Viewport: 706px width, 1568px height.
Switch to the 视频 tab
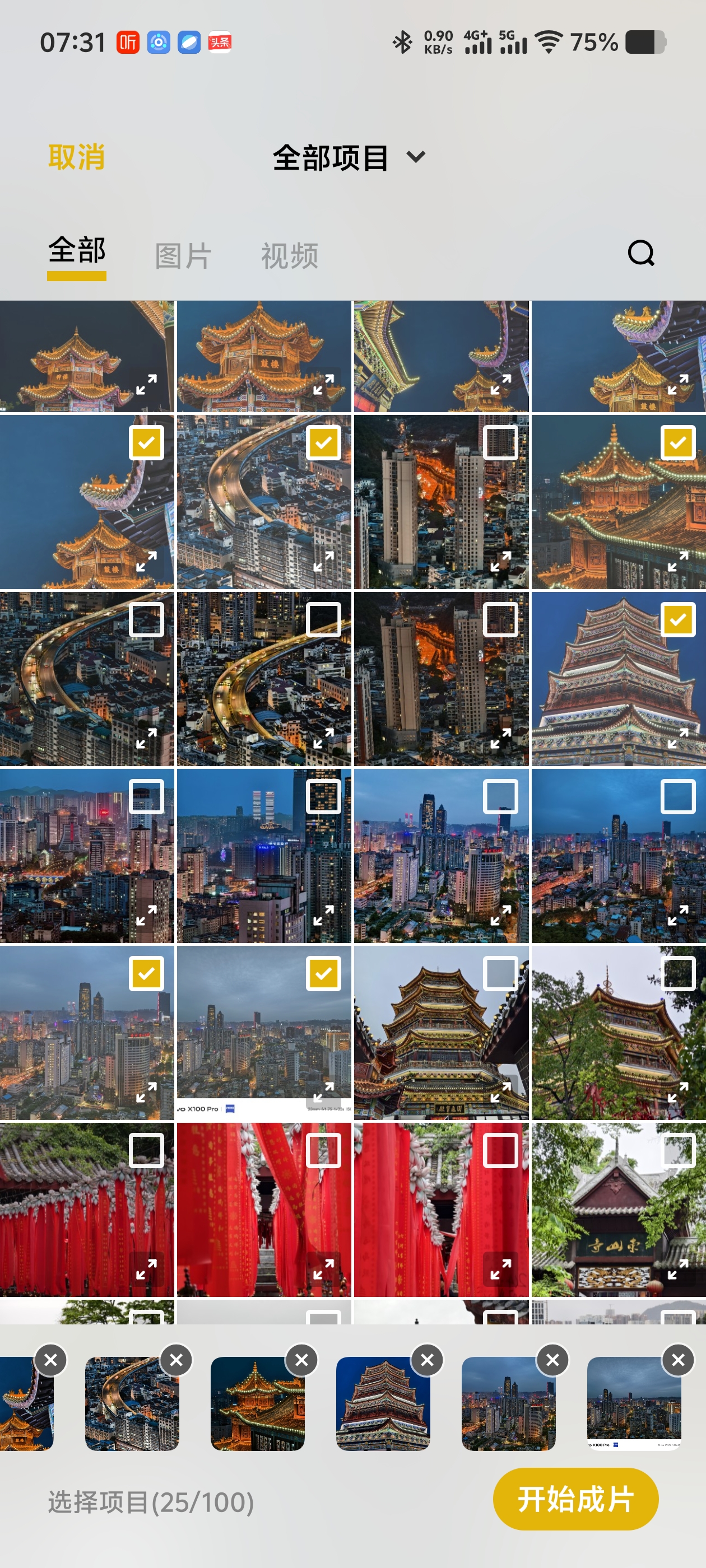(x=289, y=255)
